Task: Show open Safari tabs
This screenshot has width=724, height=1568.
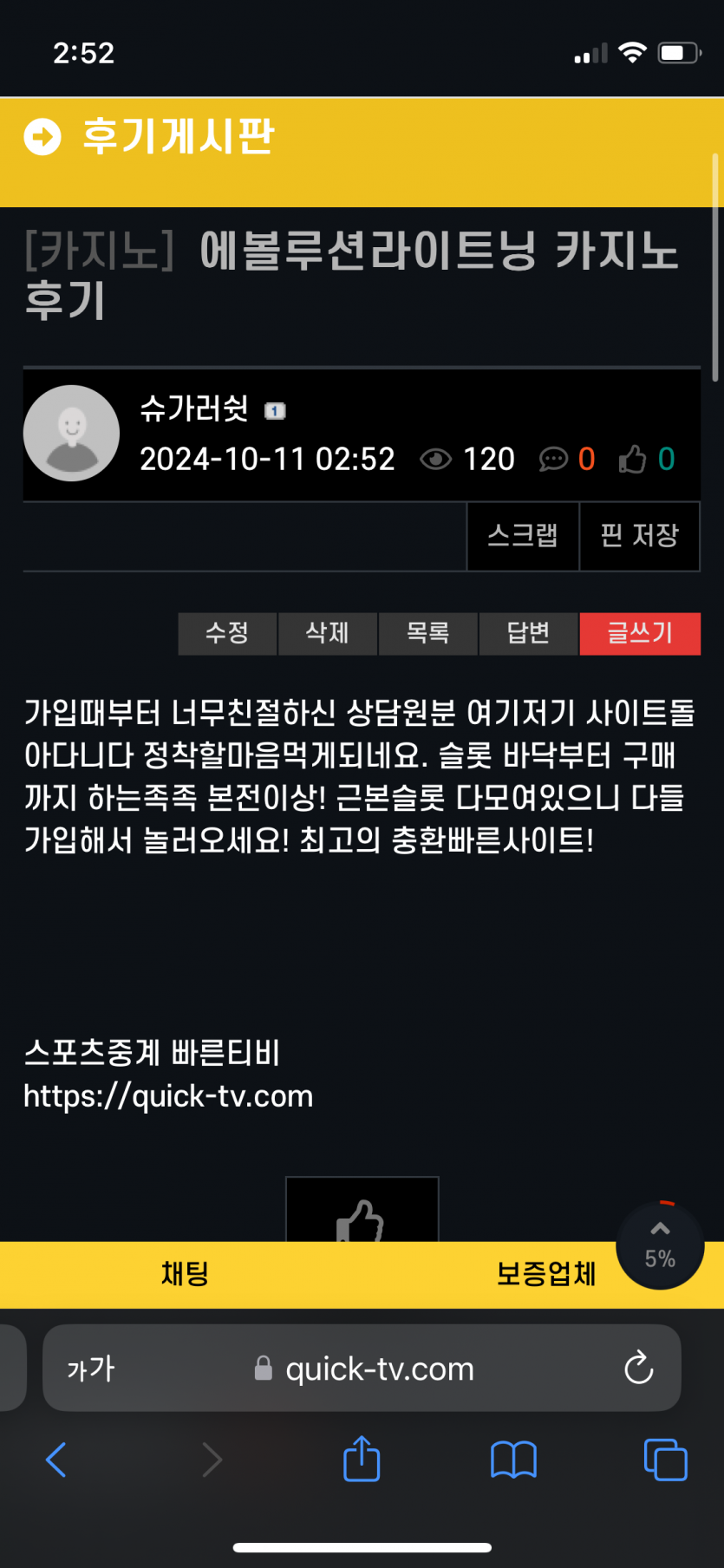Action: pos(666,1460)
